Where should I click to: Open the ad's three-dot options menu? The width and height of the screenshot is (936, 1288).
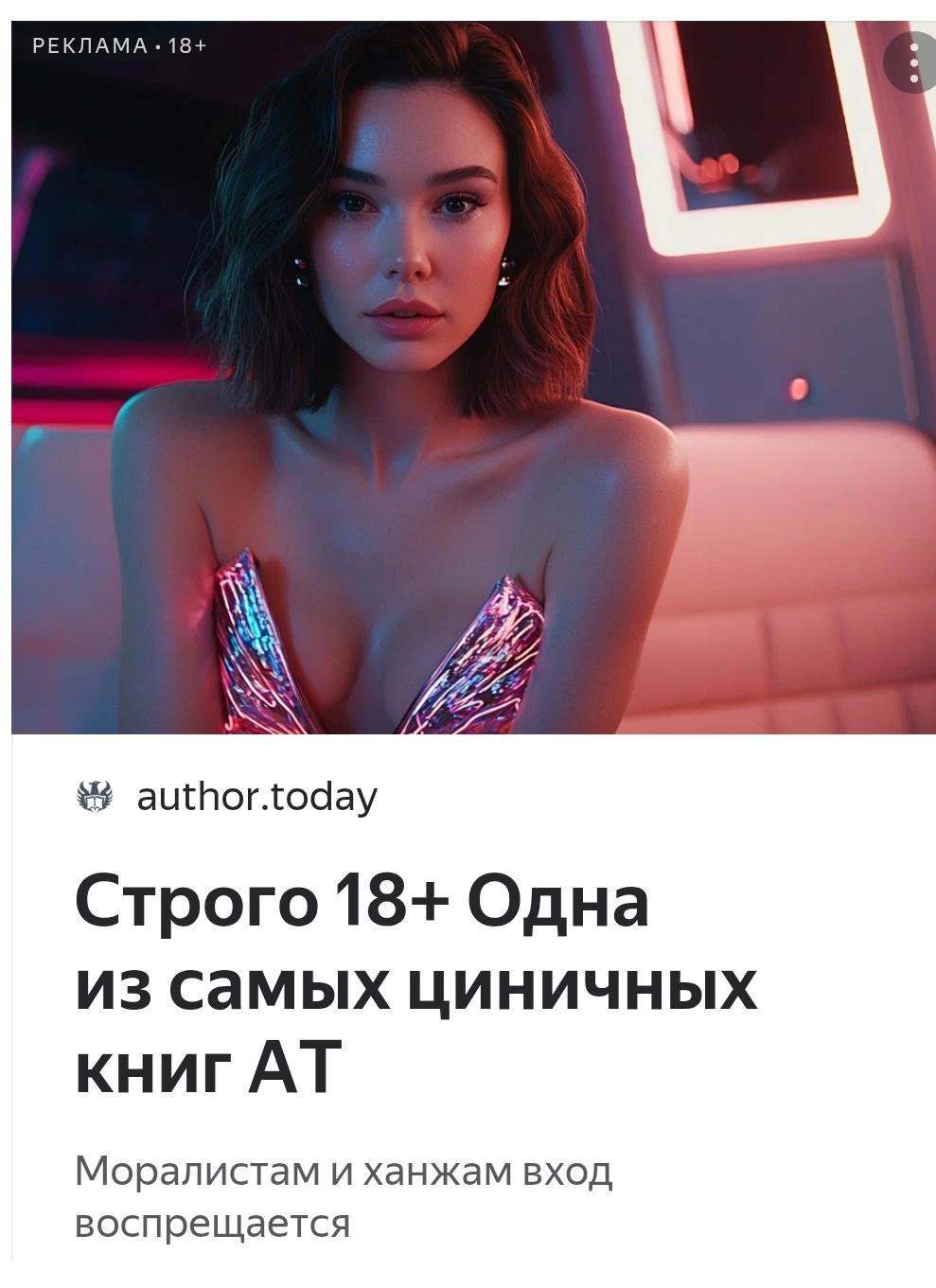[x=912, y=62]
